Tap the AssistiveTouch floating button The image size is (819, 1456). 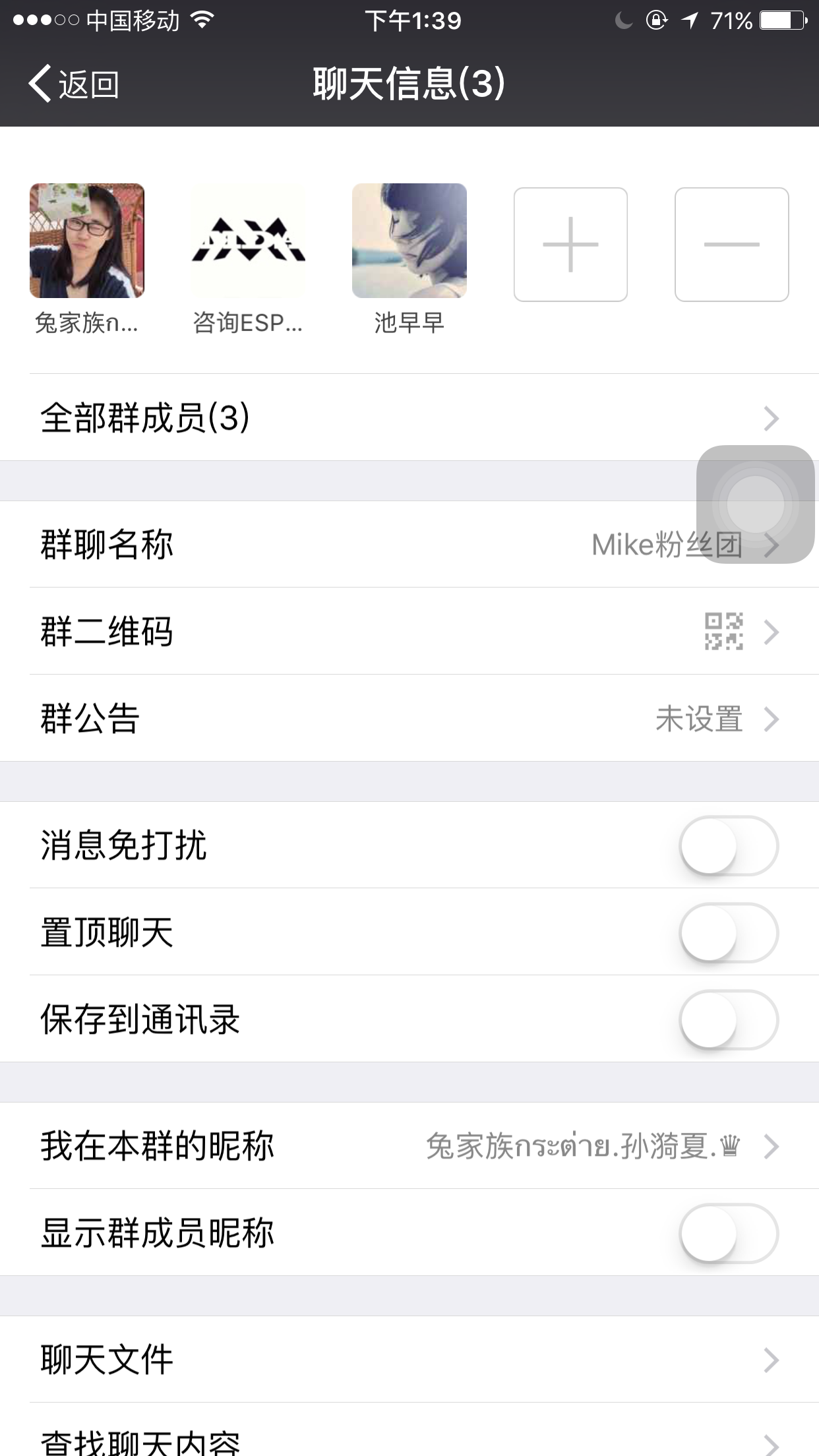pyautogui.click(x=756, y=504)
